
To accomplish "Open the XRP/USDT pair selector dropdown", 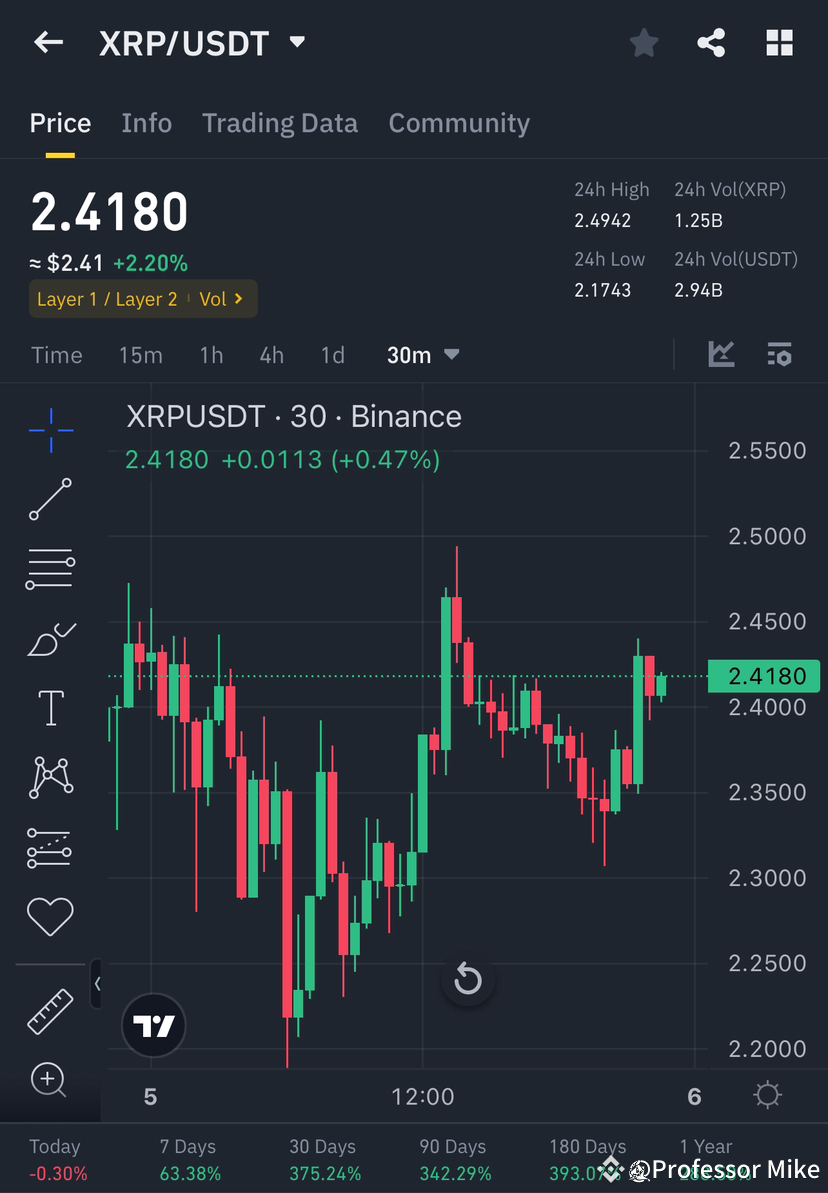I will pyautogui.click(x=296, y=42).
